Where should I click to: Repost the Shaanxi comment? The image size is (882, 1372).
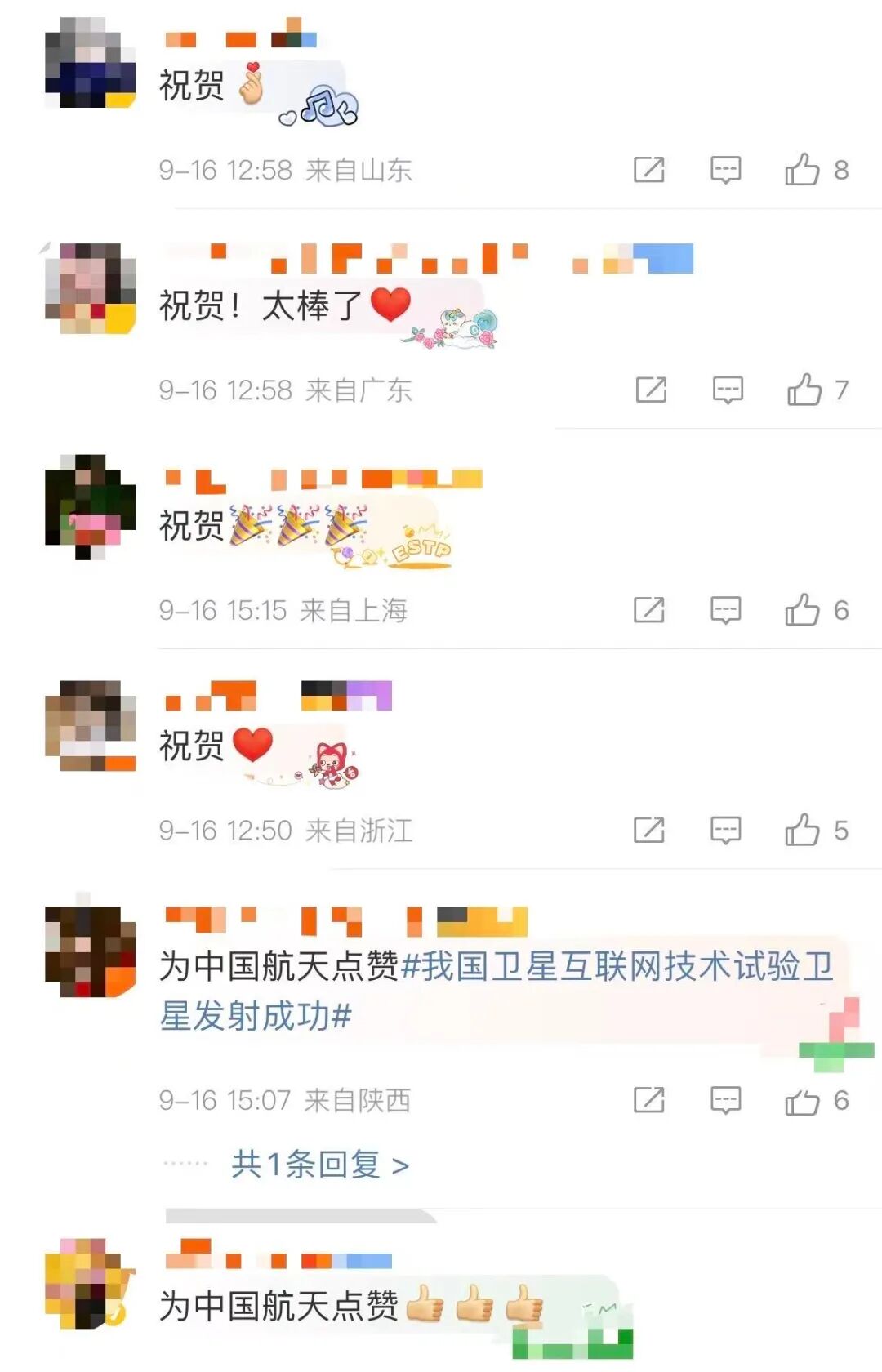[649, 1101]
